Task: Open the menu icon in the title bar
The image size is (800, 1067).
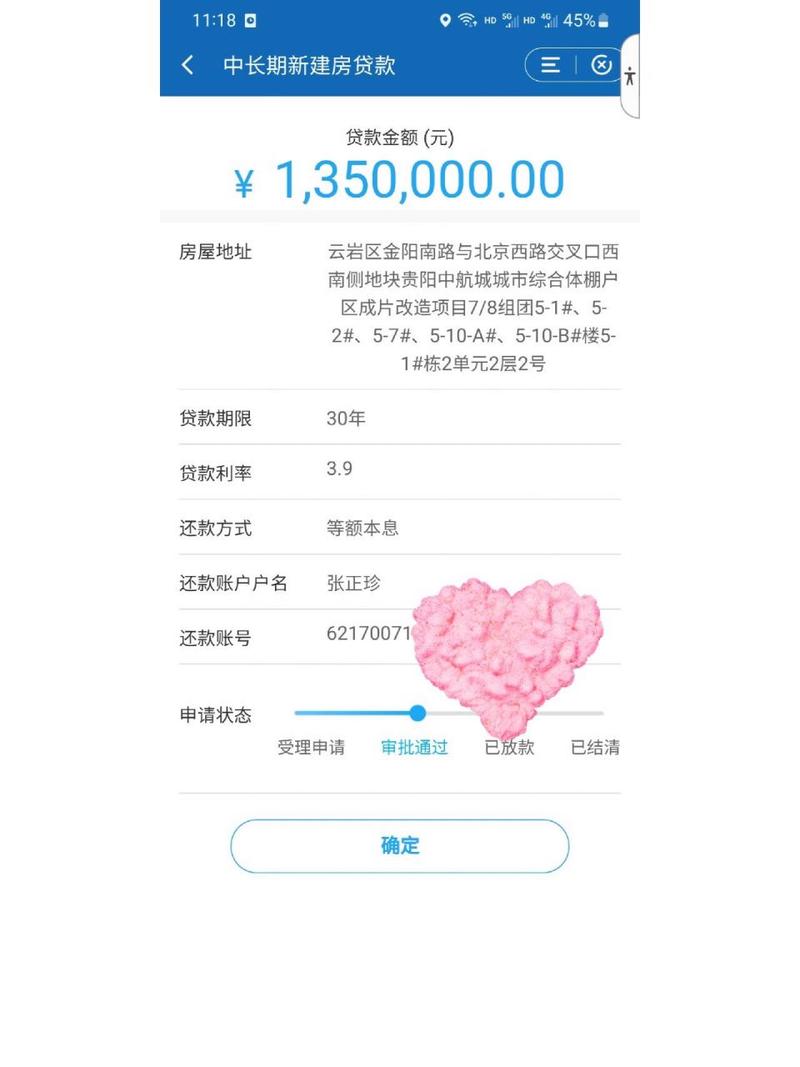Action: pos(550,66)
